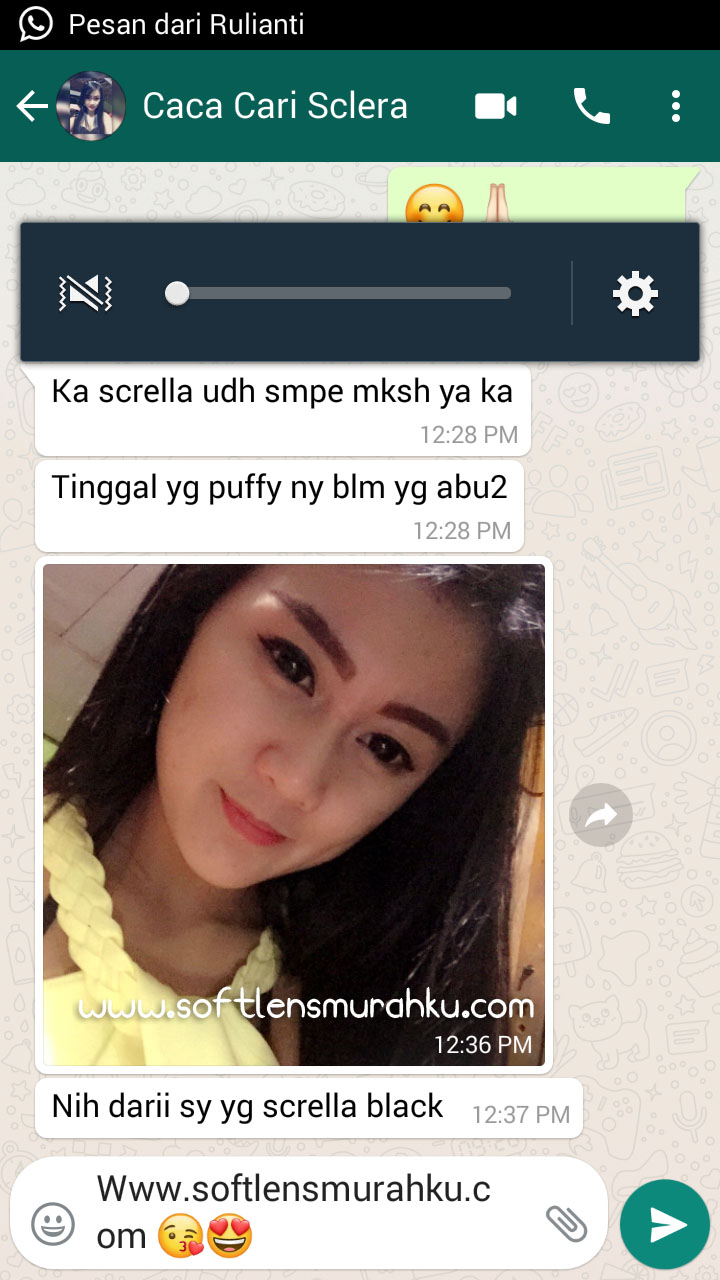Start a video call
Screen dimensions: 720x1280
496,106
